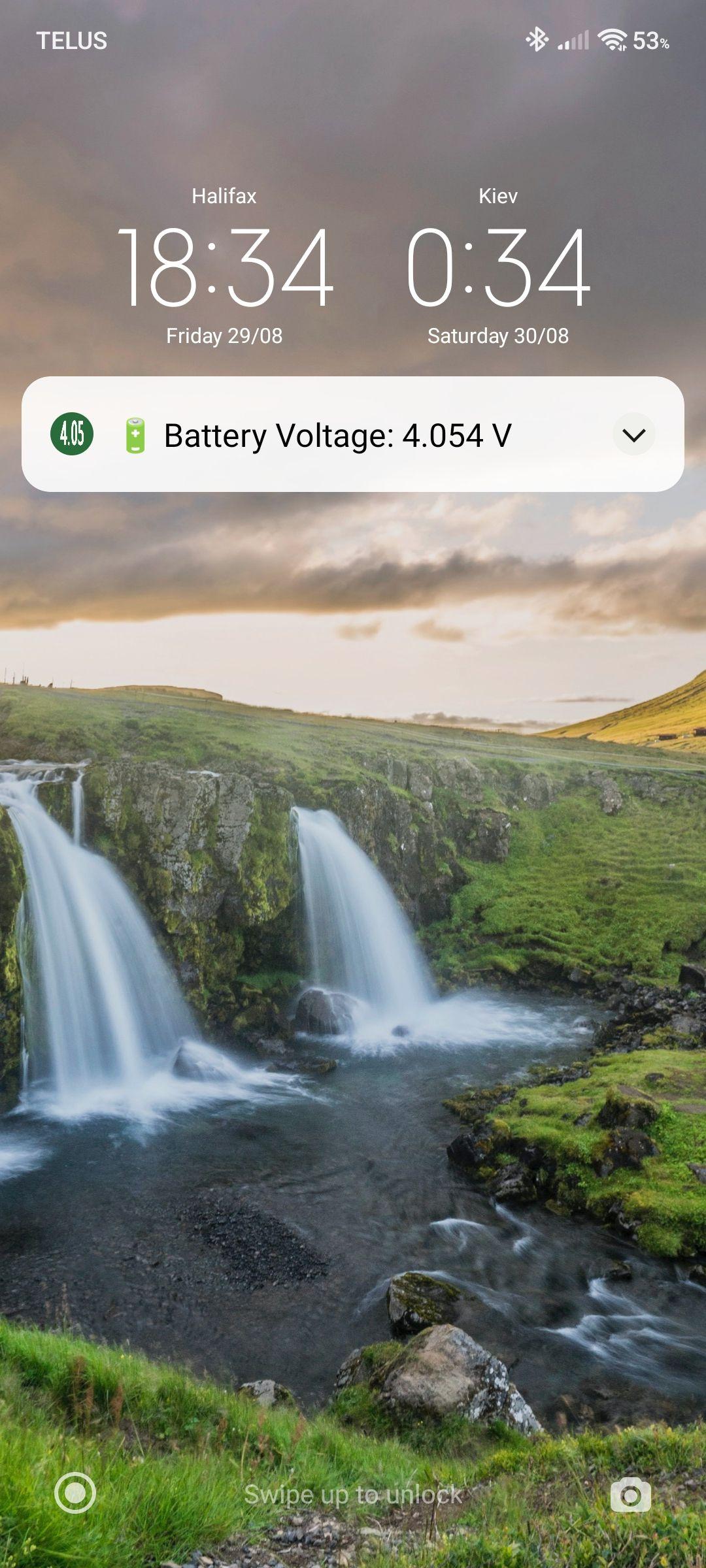Open the camera shortcut icon
Viewport: 706px width, 1568px height.
pyautogui.click(x=630, y=1495)
